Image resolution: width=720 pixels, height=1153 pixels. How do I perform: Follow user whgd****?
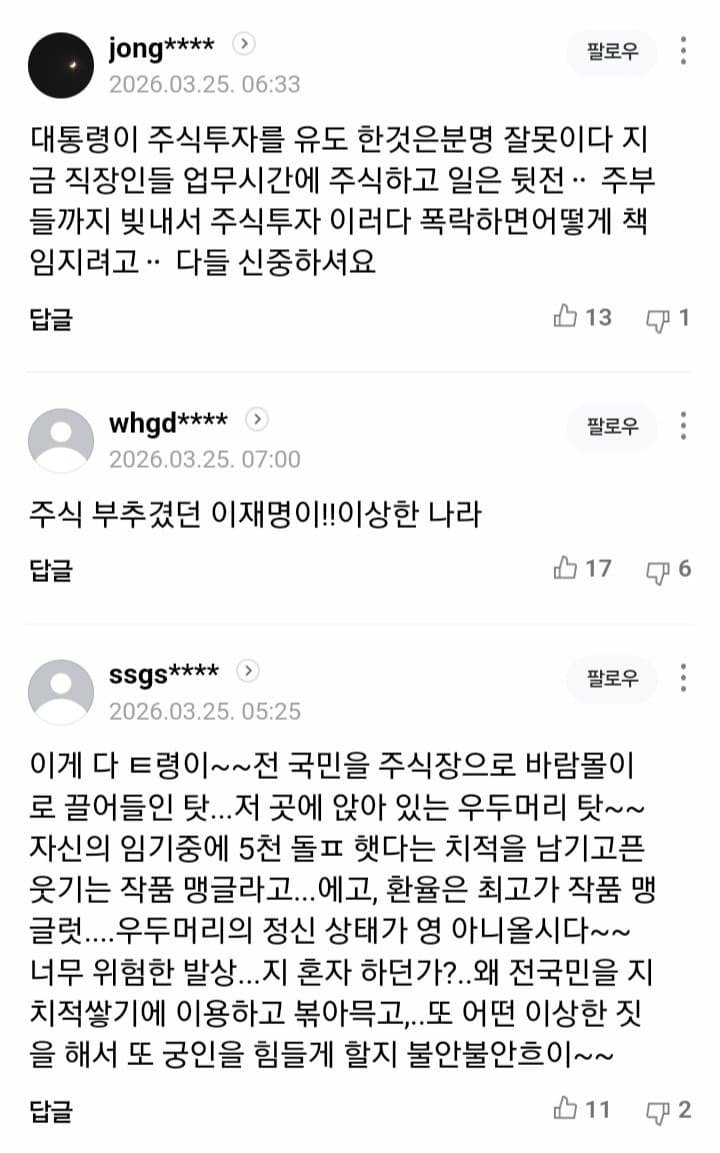(612, 427)
